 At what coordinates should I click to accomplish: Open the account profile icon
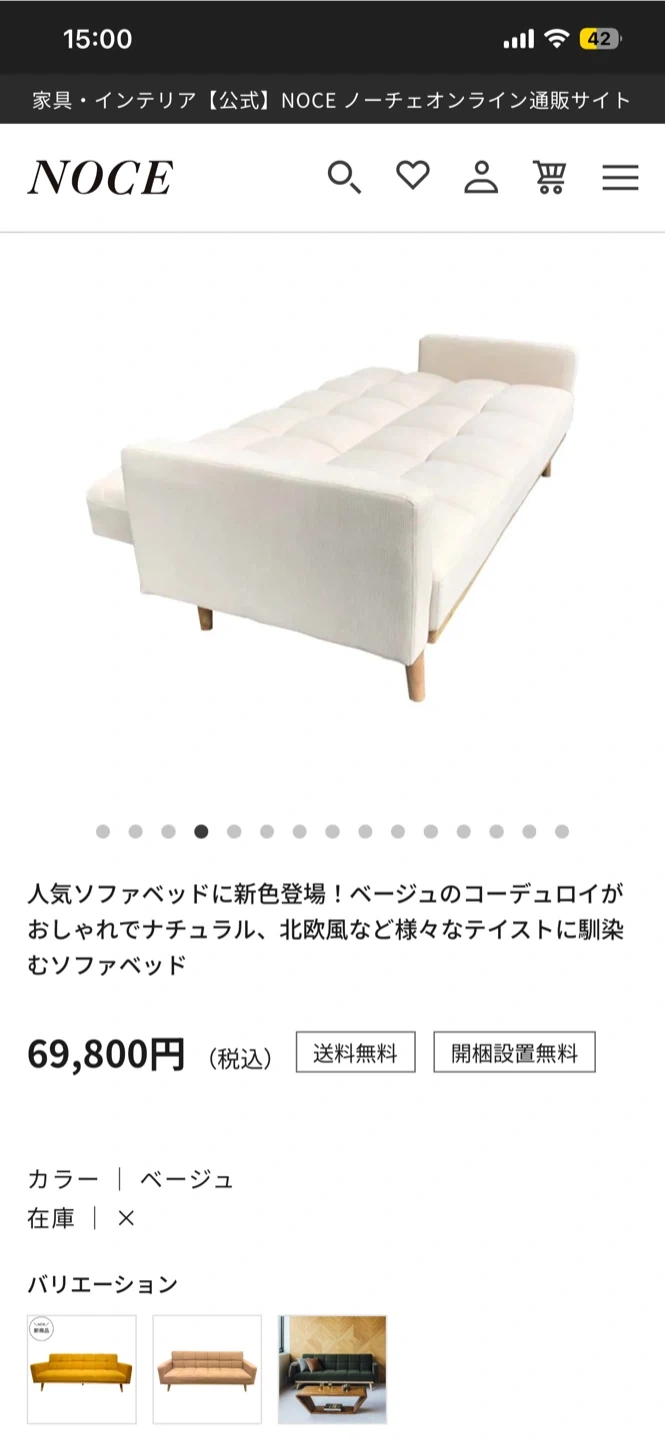click(481, 177)
